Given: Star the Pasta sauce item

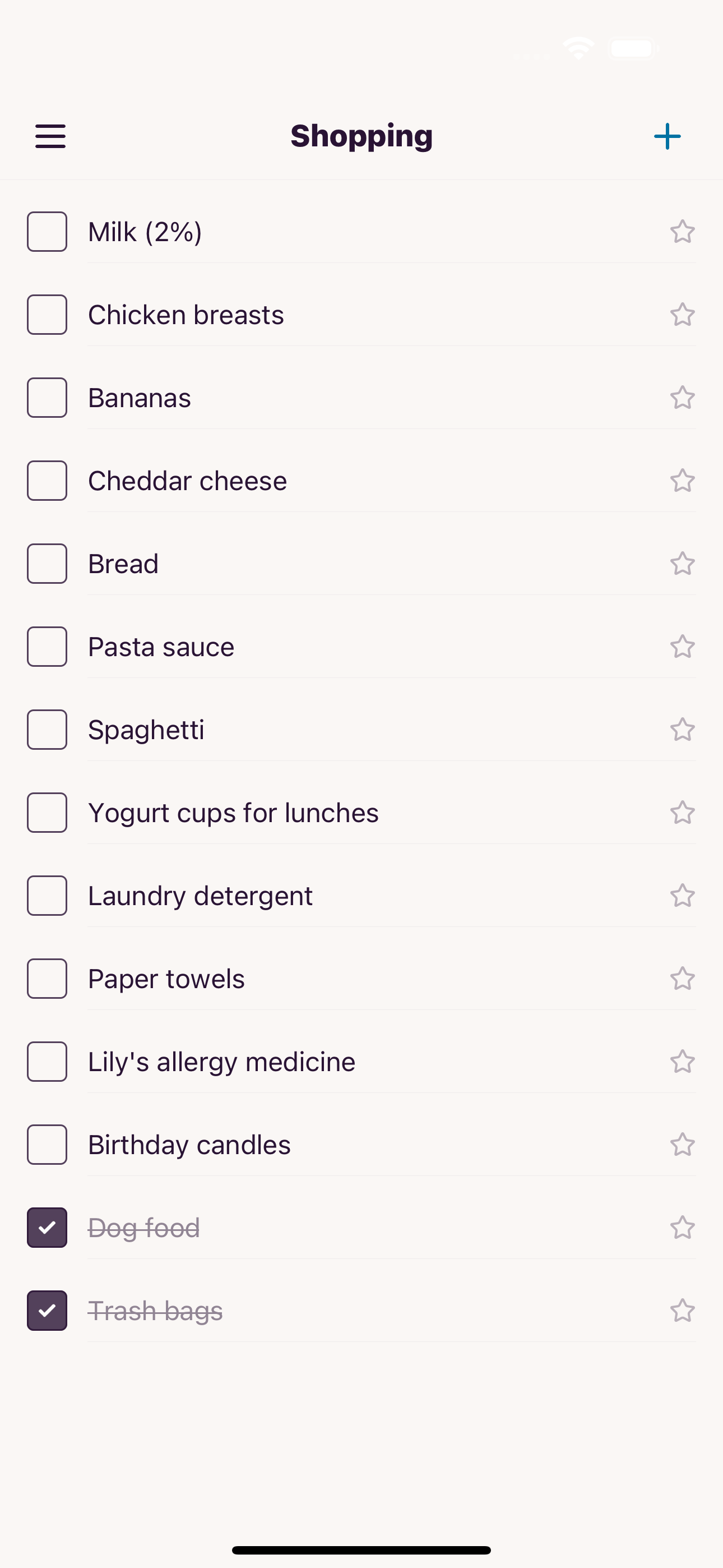Looking at the screenshot, I should tap(683, 647).
